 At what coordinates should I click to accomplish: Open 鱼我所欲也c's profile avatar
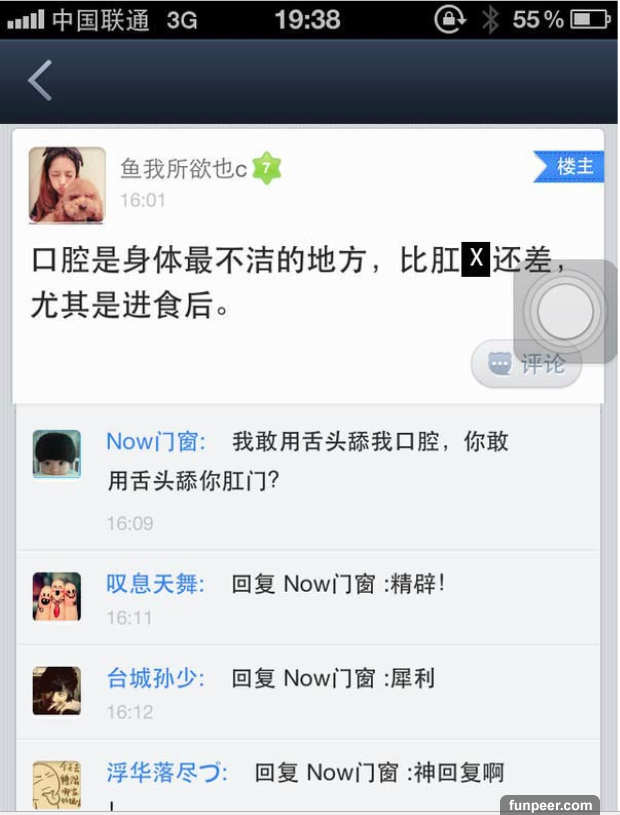67,184
